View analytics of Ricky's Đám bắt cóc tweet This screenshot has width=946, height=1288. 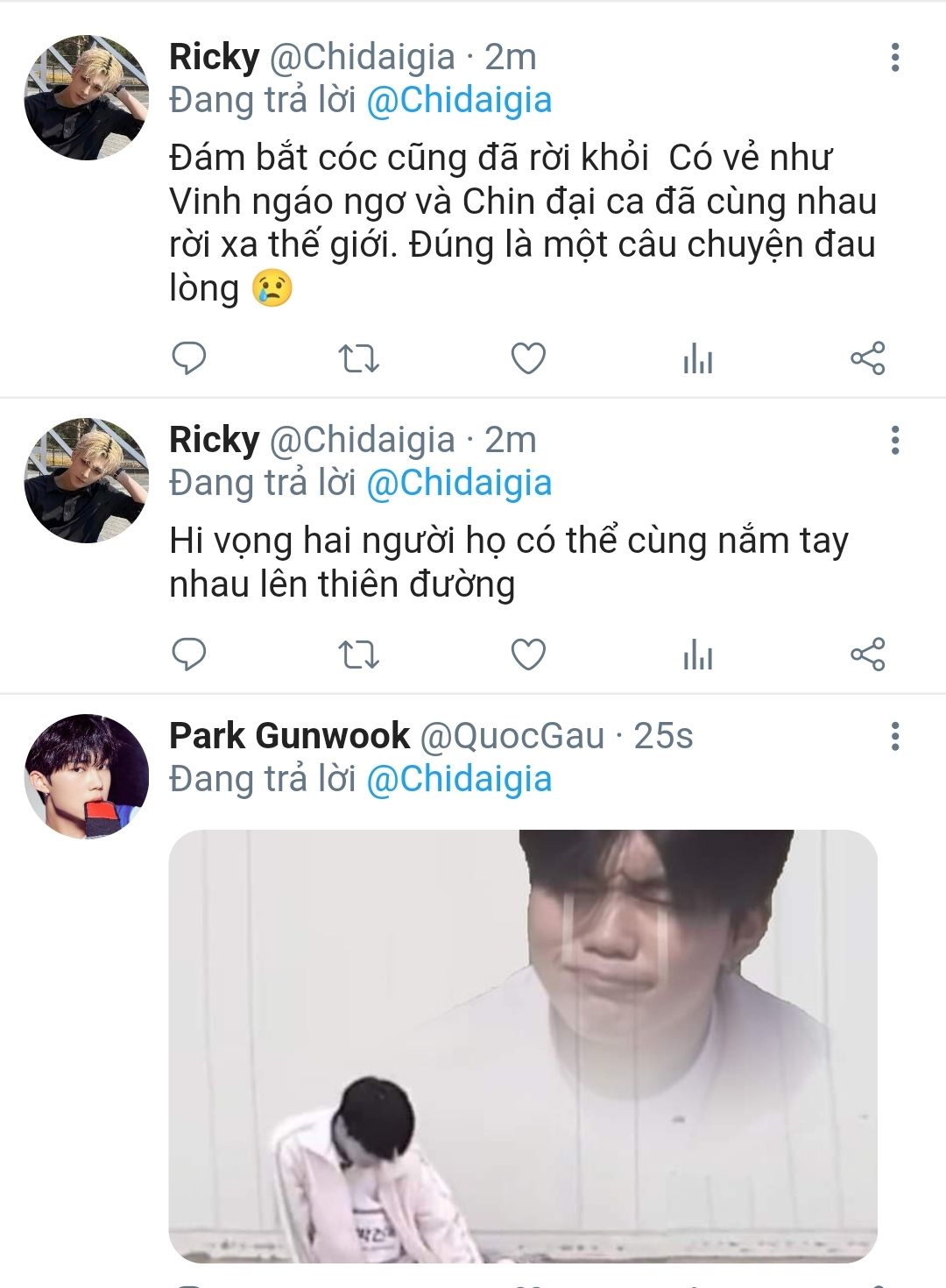pyautogui.click(x=698, y=358)
